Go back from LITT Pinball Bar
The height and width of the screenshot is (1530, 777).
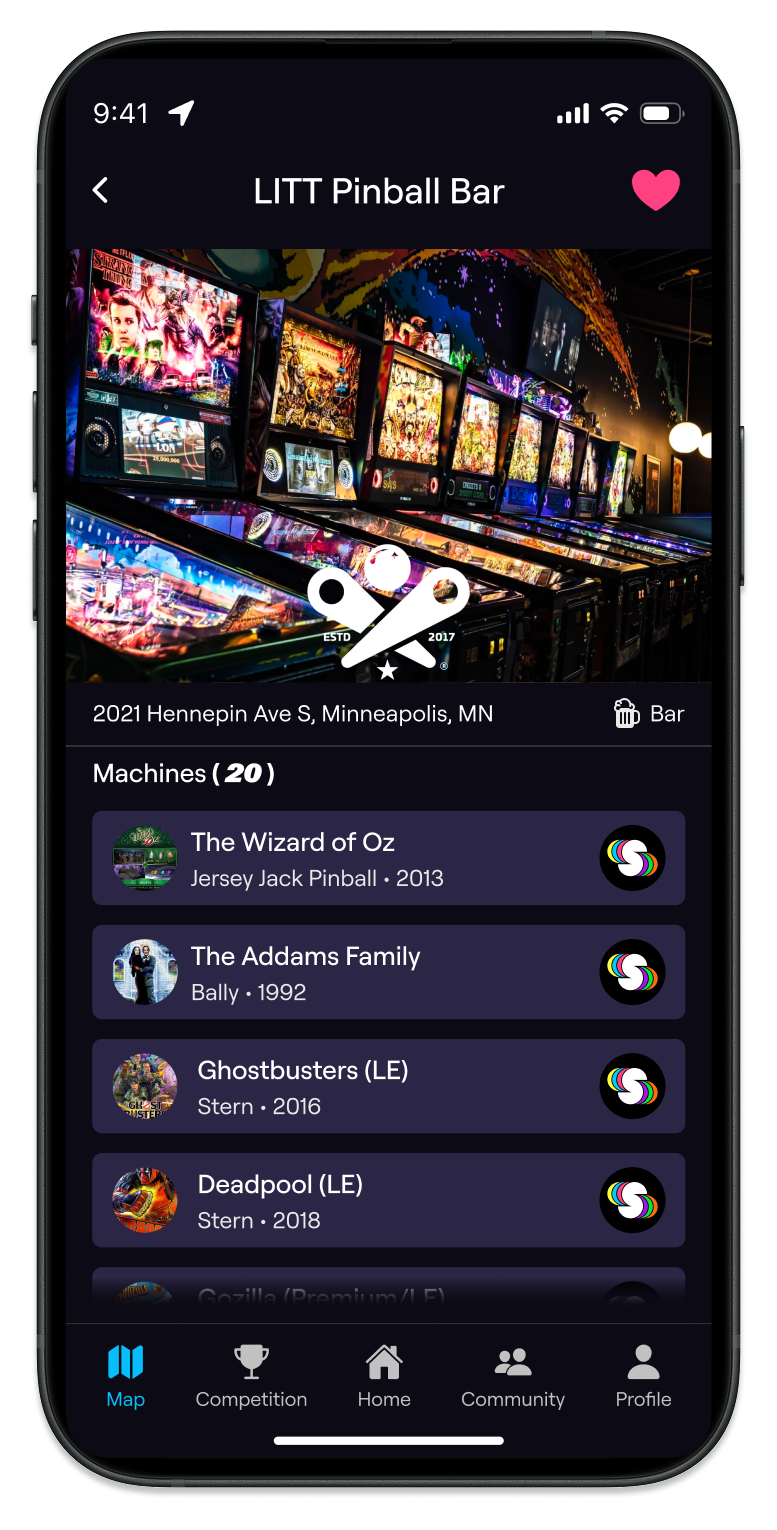click(100, 190)
